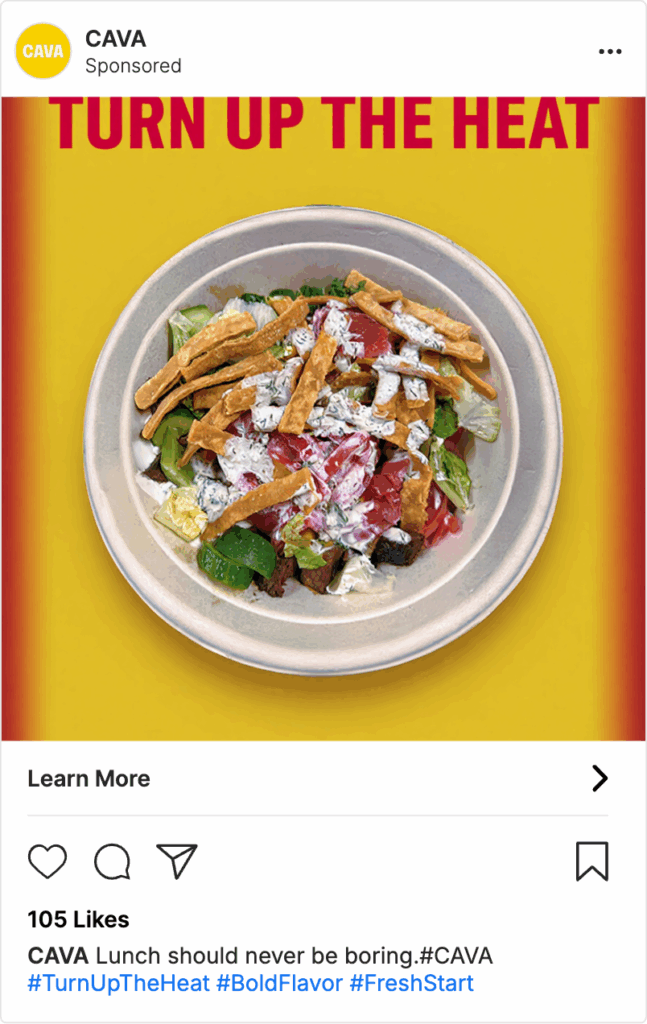Image resolution: width=647 pixels, height=1024 pixels.
Task: Bookmark the CAVA post
Action: coord(591,861)
